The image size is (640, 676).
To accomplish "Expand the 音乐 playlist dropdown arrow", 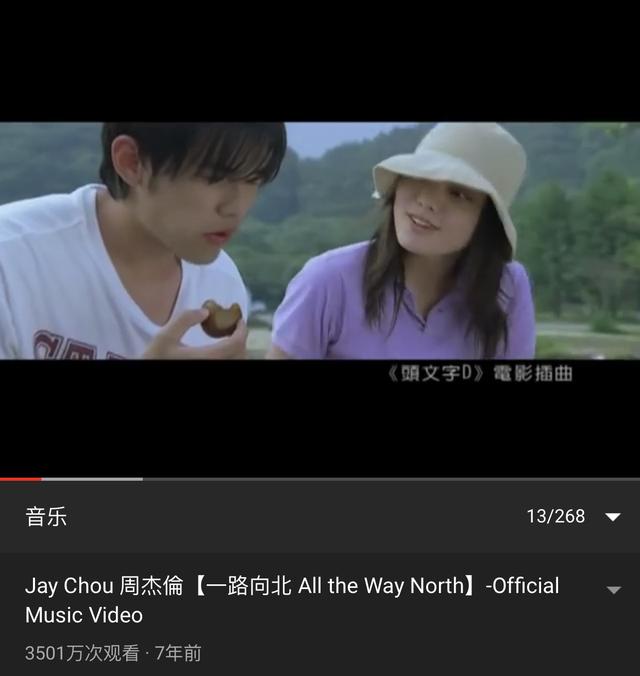I will coord(613,517).
